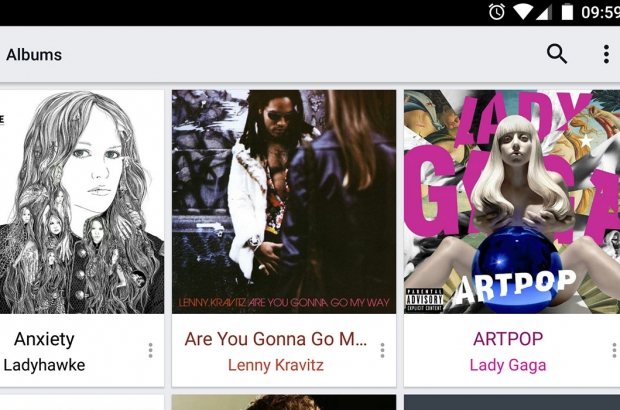Open the ARTPOP album by Lady Gaga

[x=510, y=202]
